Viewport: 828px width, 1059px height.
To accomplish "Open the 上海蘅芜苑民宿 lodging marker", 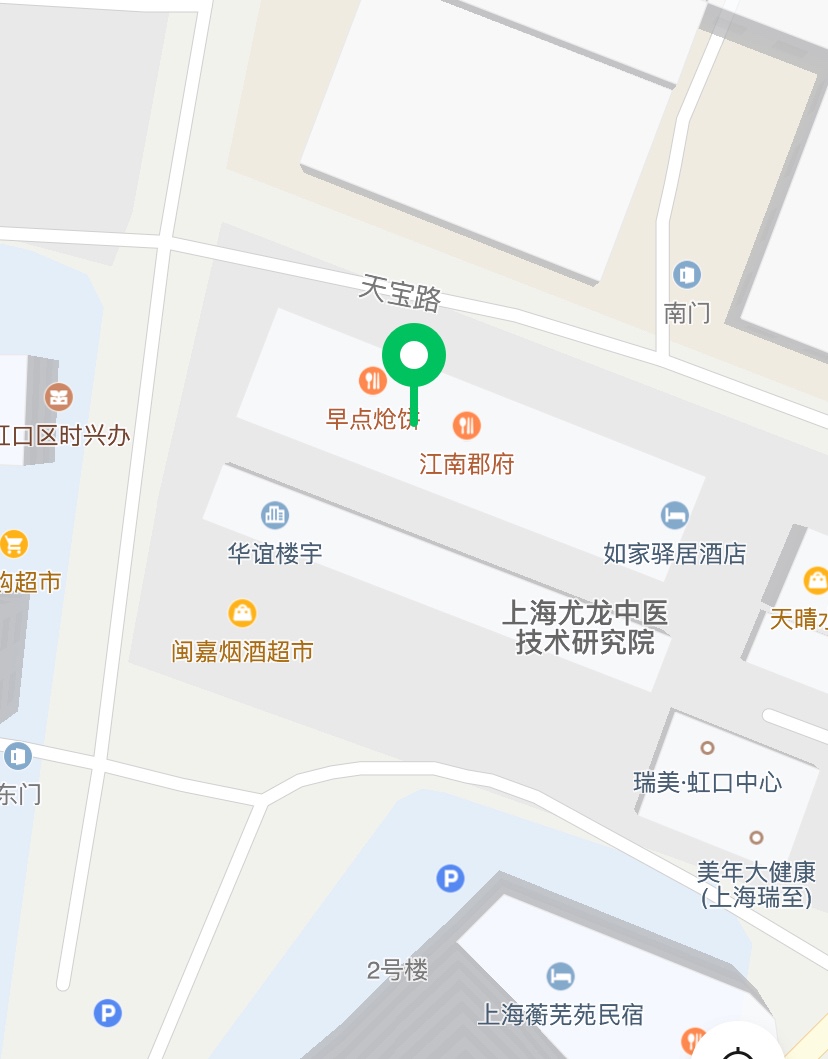I will tap(560, 976).
